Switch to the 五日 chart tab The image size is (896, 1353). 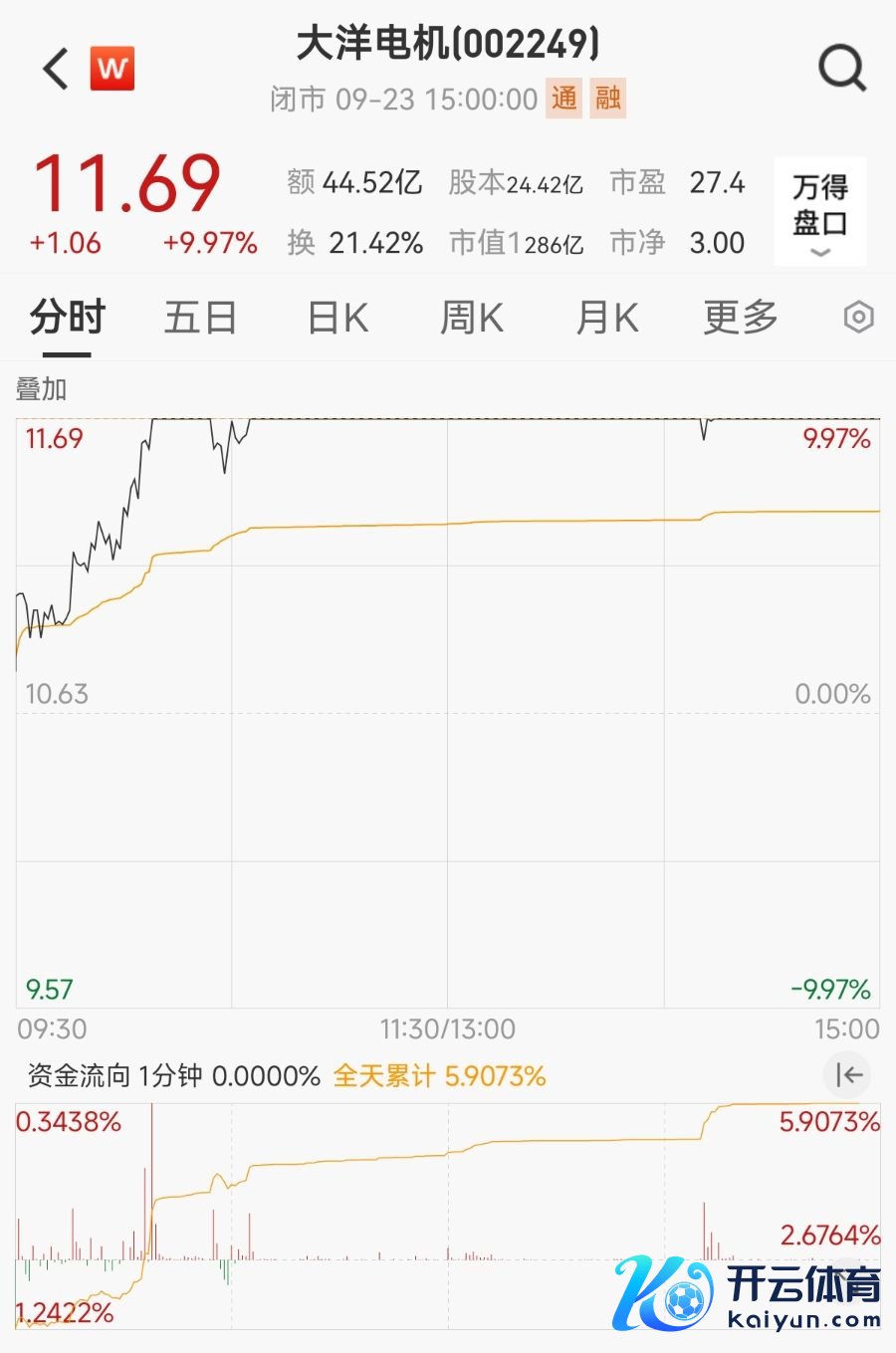pyautogui.click(x=200, y=318)
